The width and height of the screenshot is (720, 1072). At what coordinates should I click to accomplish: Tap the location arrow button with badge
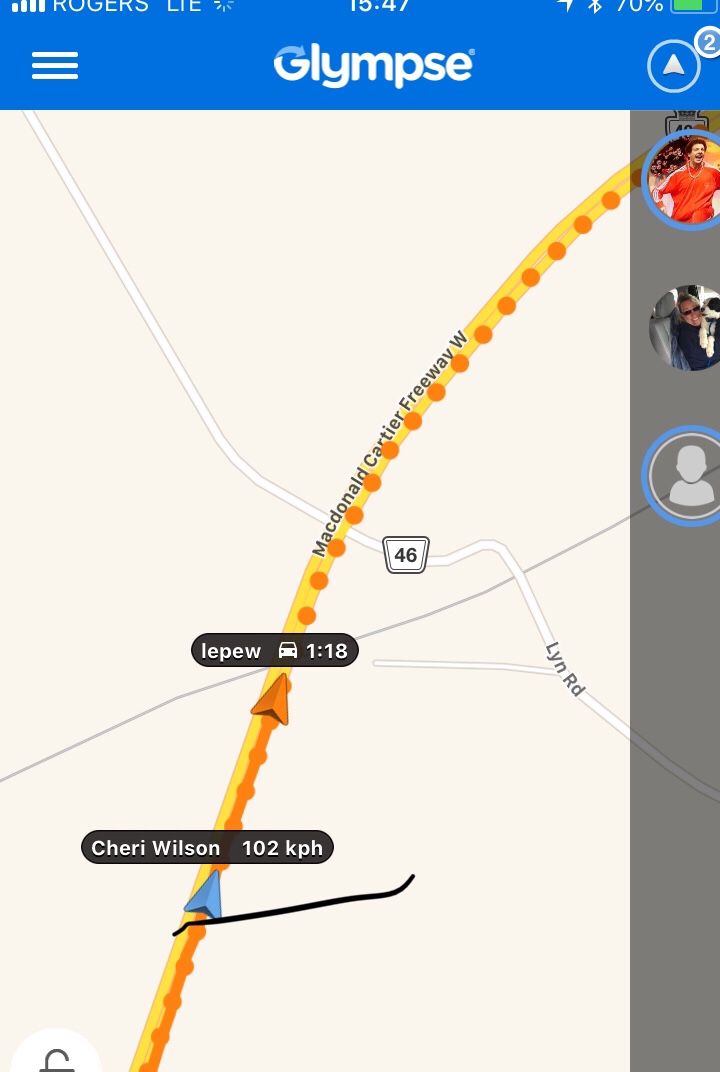(675, 66)
